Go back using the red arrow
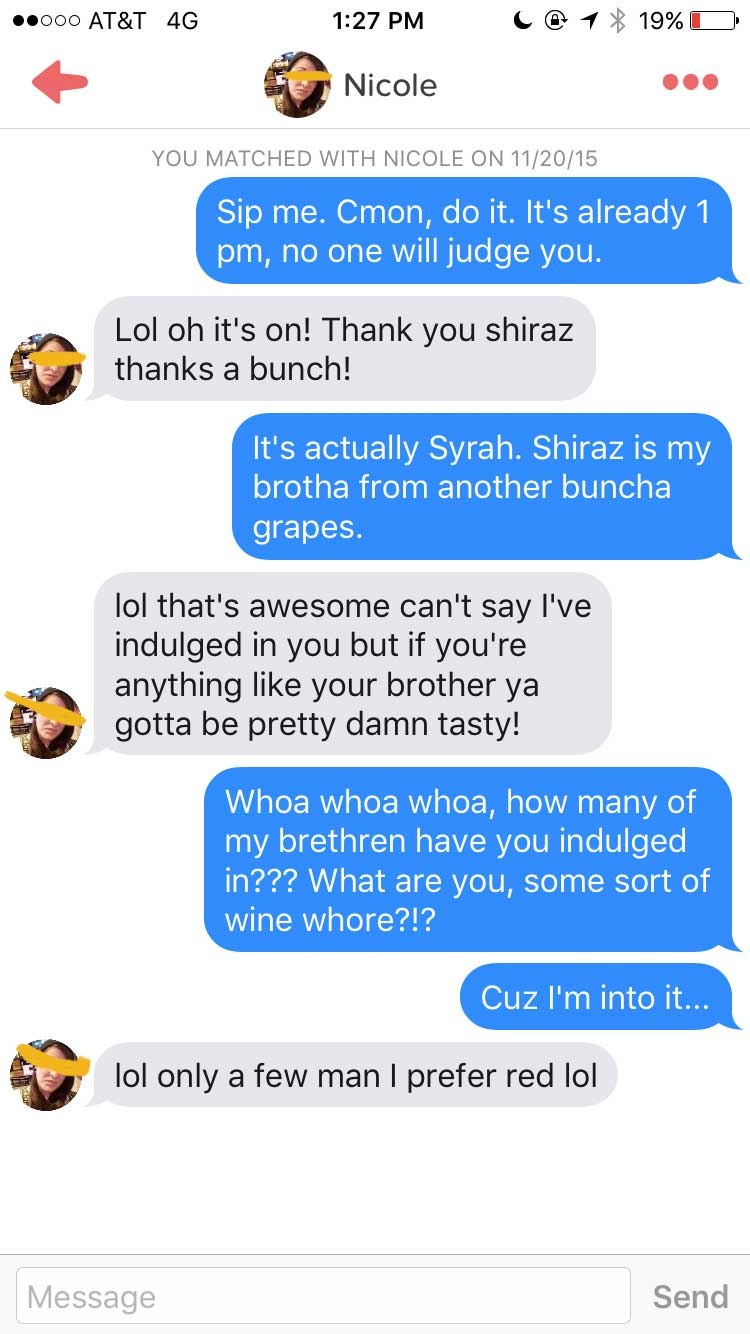This screenshot has width=750, height=1334. [x=60, y=82]
